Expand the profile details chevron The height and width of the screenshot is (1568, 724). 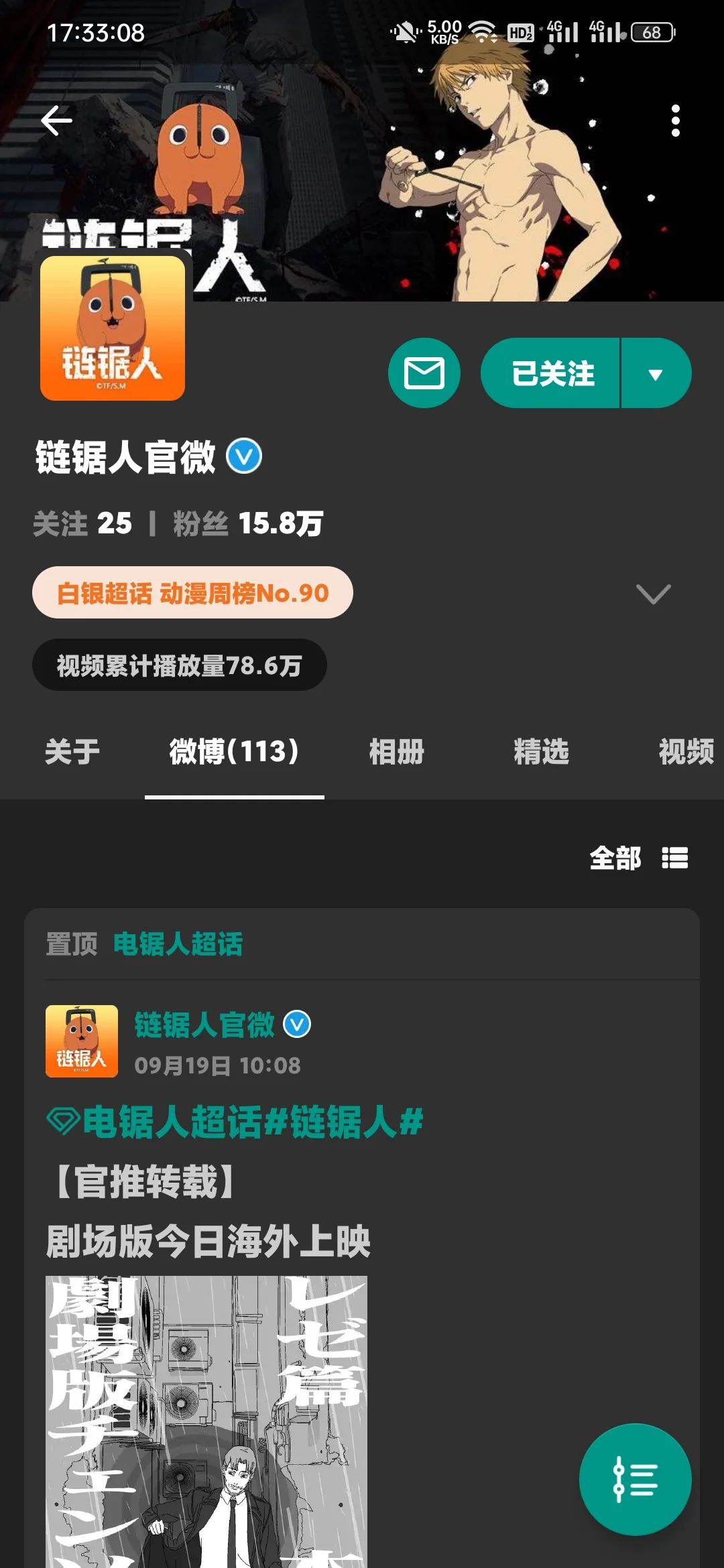(653, 593)
